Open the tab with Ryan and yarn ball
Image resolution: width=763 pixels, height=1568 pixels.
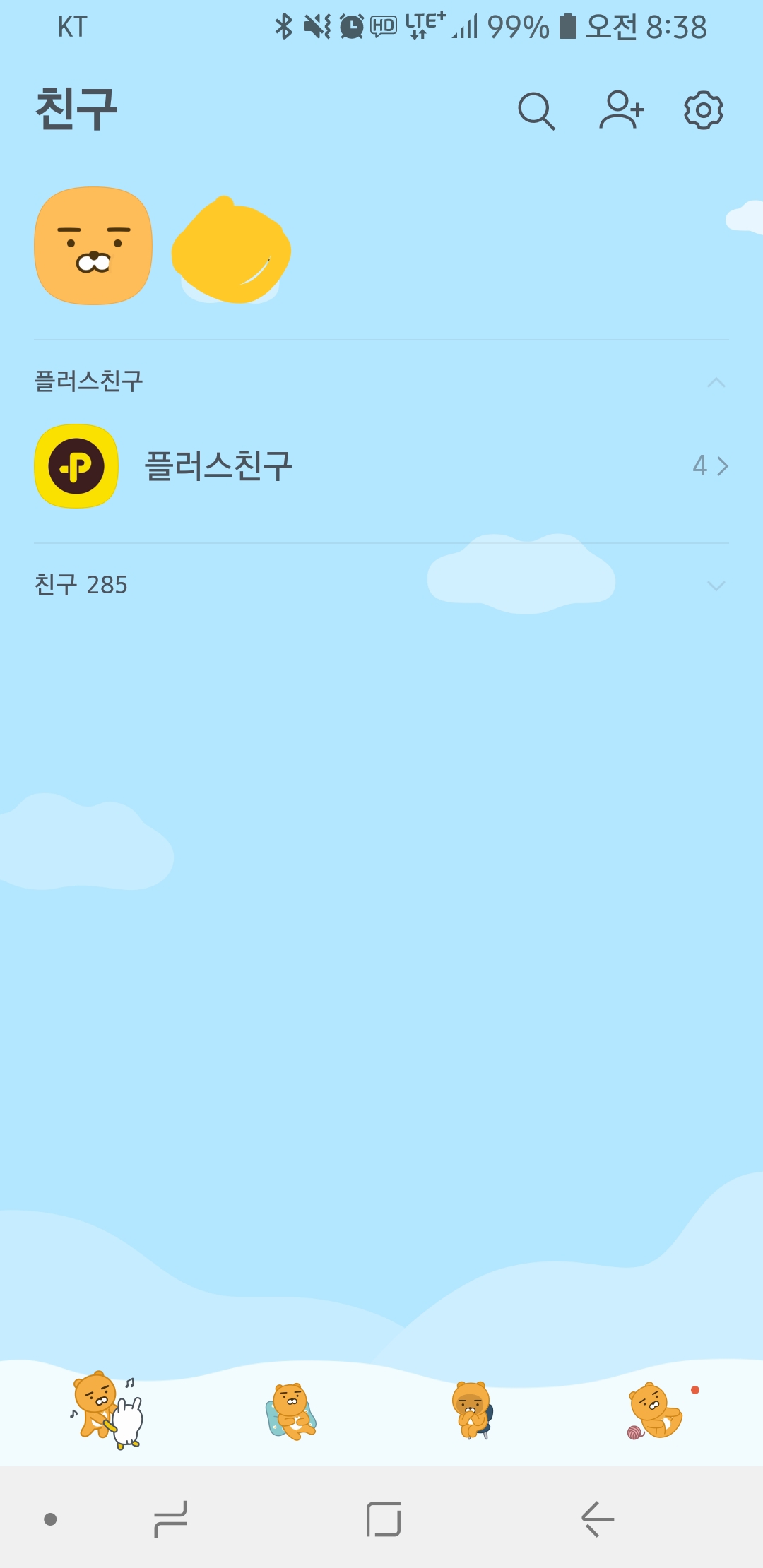coord(656,1411)
